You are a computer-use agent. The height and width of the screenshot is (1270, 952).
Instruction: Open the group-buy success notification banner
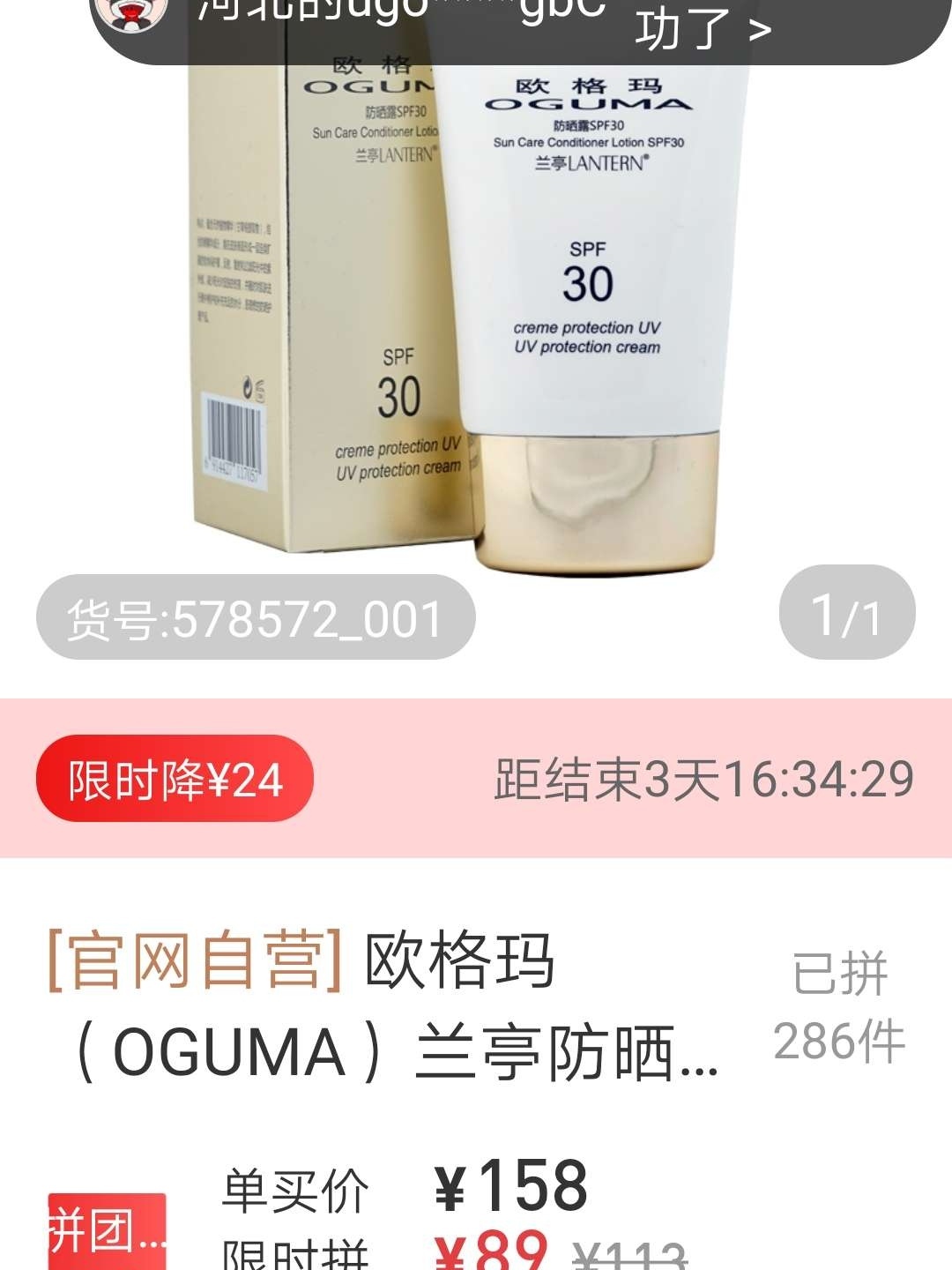pos(520,26)
